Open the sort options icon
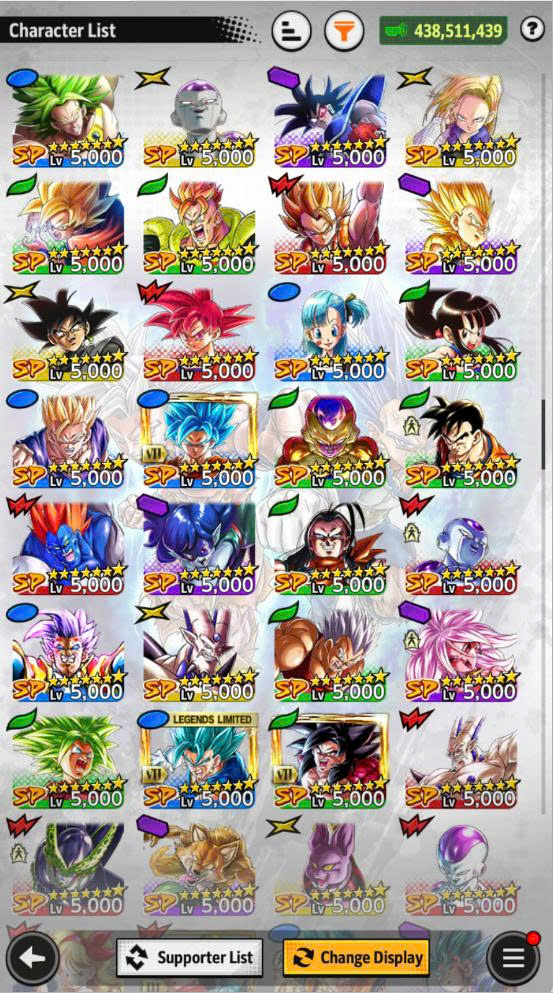Screen dimensions: 553x993 coord(291,30)
